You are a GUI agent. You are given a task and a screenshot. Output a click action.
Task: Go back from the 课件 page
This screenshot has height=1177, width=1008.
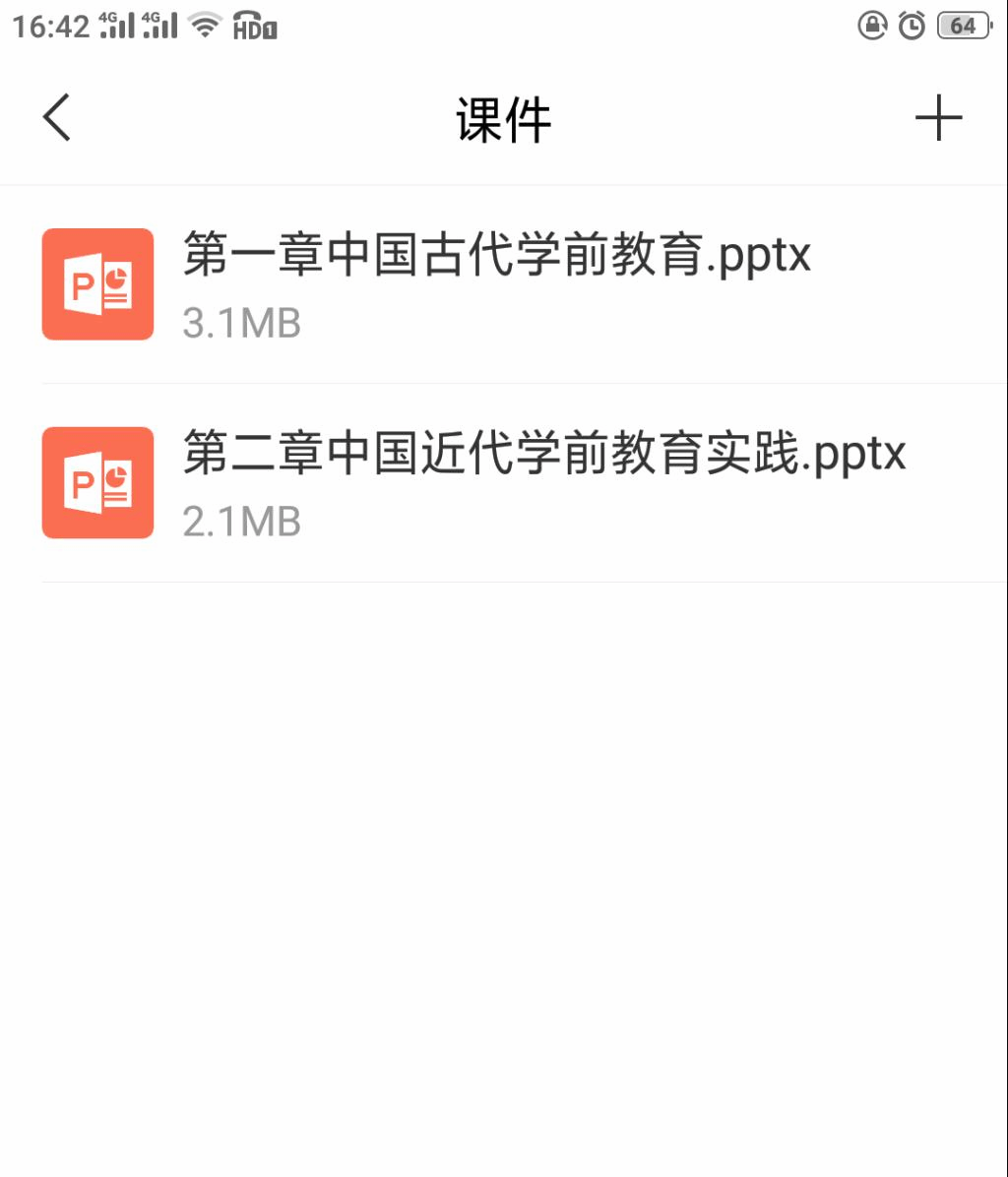(x=57, y=119)
